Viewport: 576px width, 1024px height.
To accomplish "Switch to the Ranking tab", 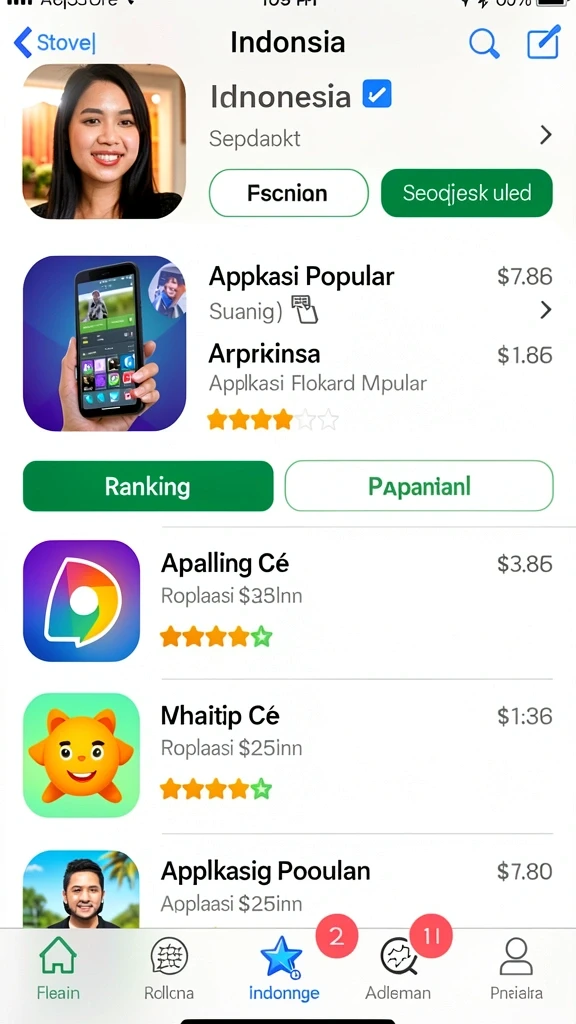I will point(148,486).
